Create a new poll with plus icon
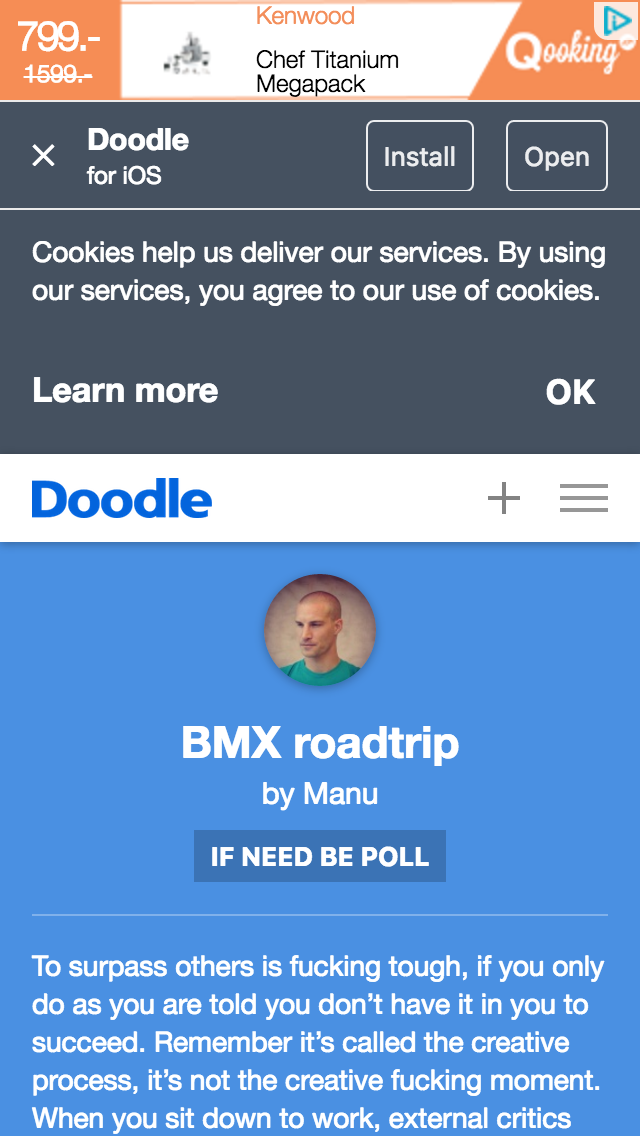 [503, 498]
